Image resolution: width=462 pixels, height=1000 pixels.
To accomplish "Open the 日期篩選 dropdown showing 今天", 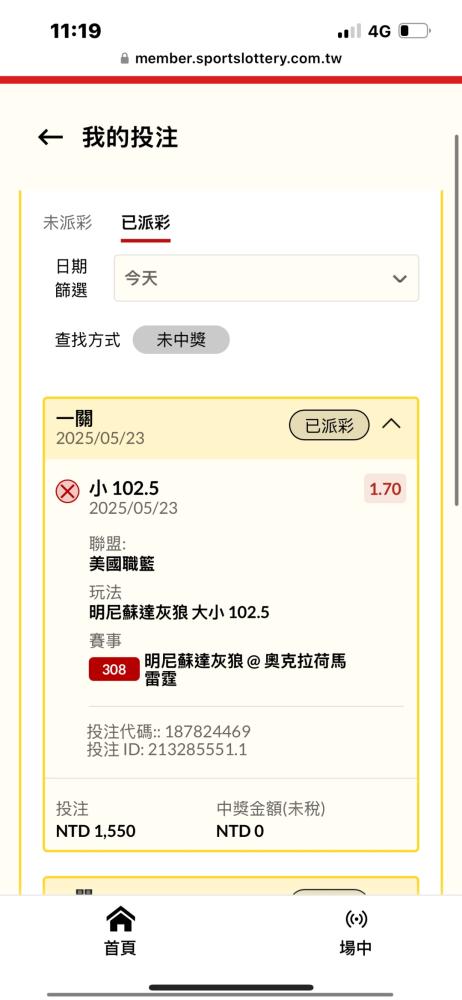I will point(266,278).
